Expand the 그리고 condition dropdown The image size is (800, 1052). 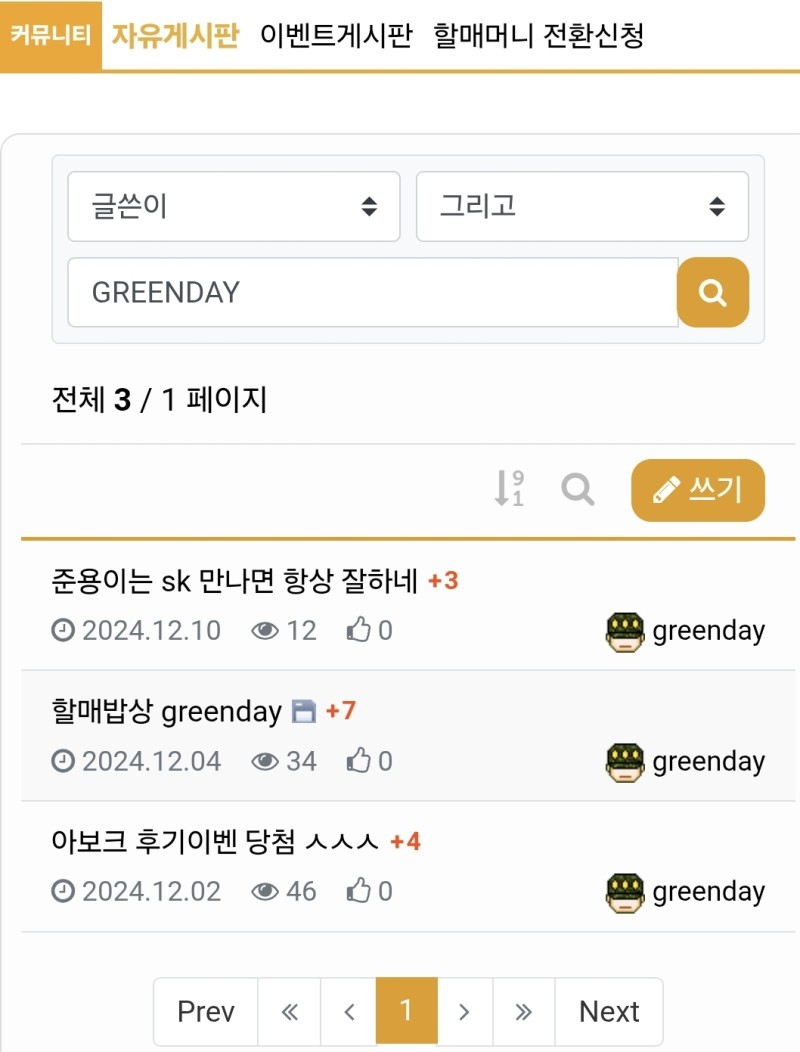click(581, 207)
